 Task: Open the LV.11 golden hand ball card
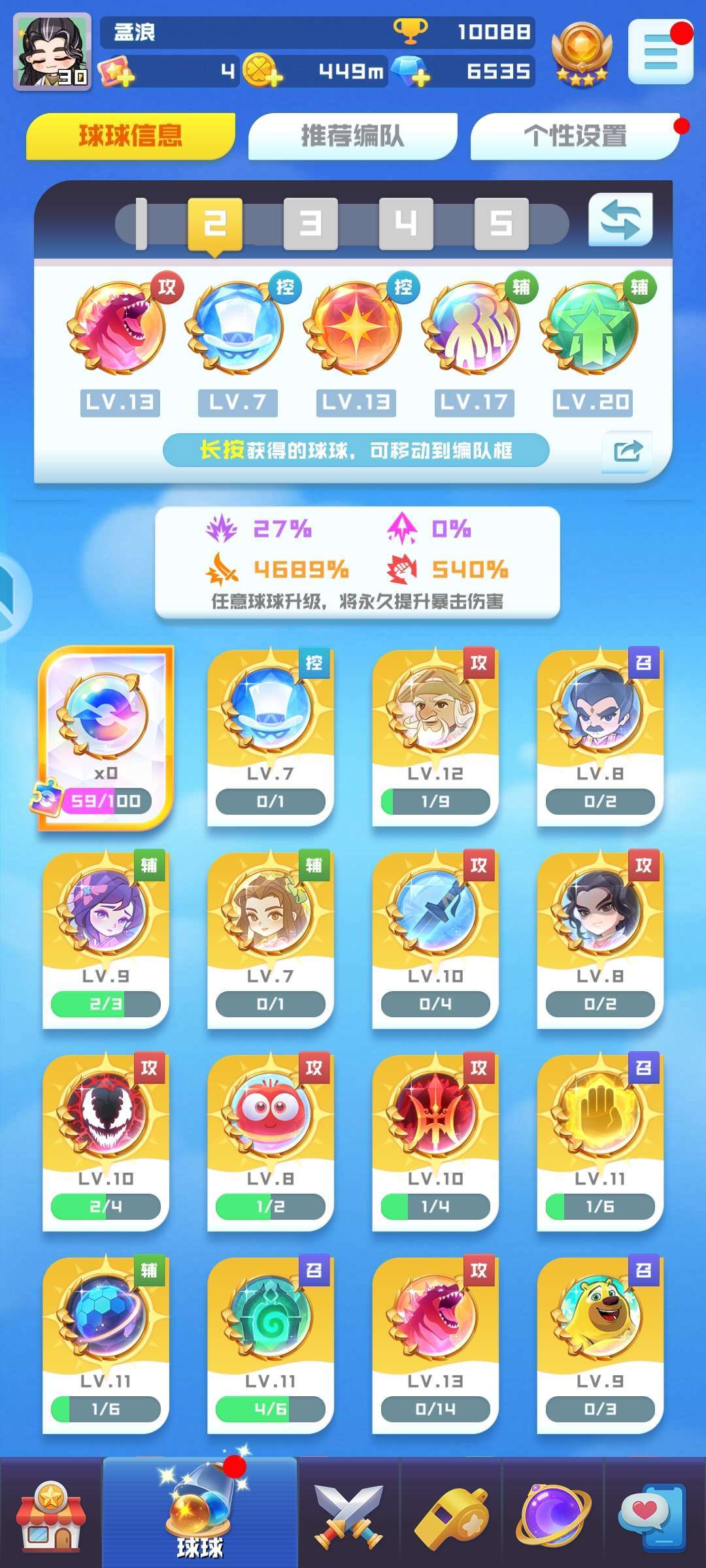click(600, 1143)
